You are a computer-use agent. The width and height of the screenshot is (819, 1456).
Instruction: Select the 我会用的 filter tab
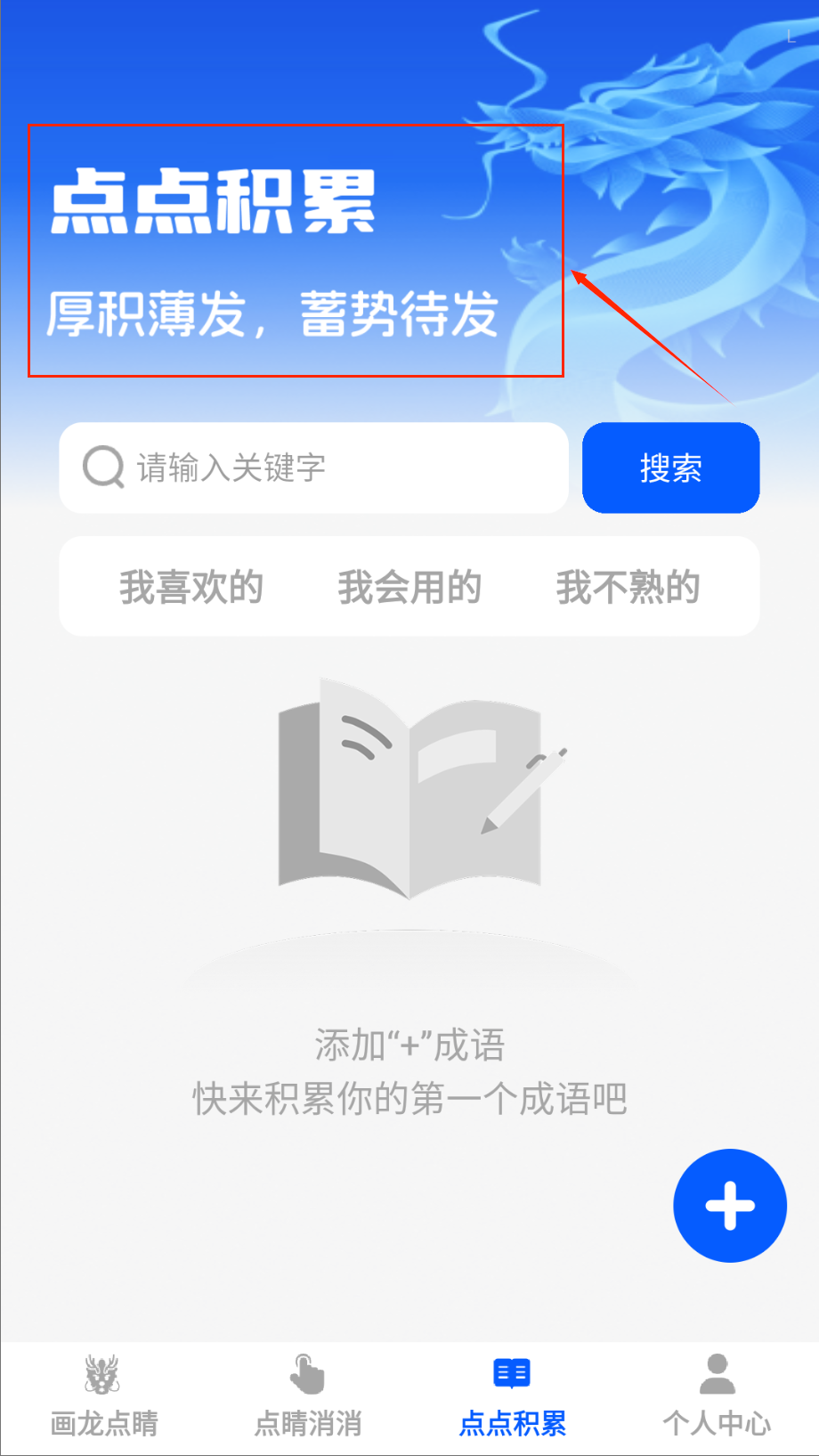pyautogui.click(x=409, y=587)
